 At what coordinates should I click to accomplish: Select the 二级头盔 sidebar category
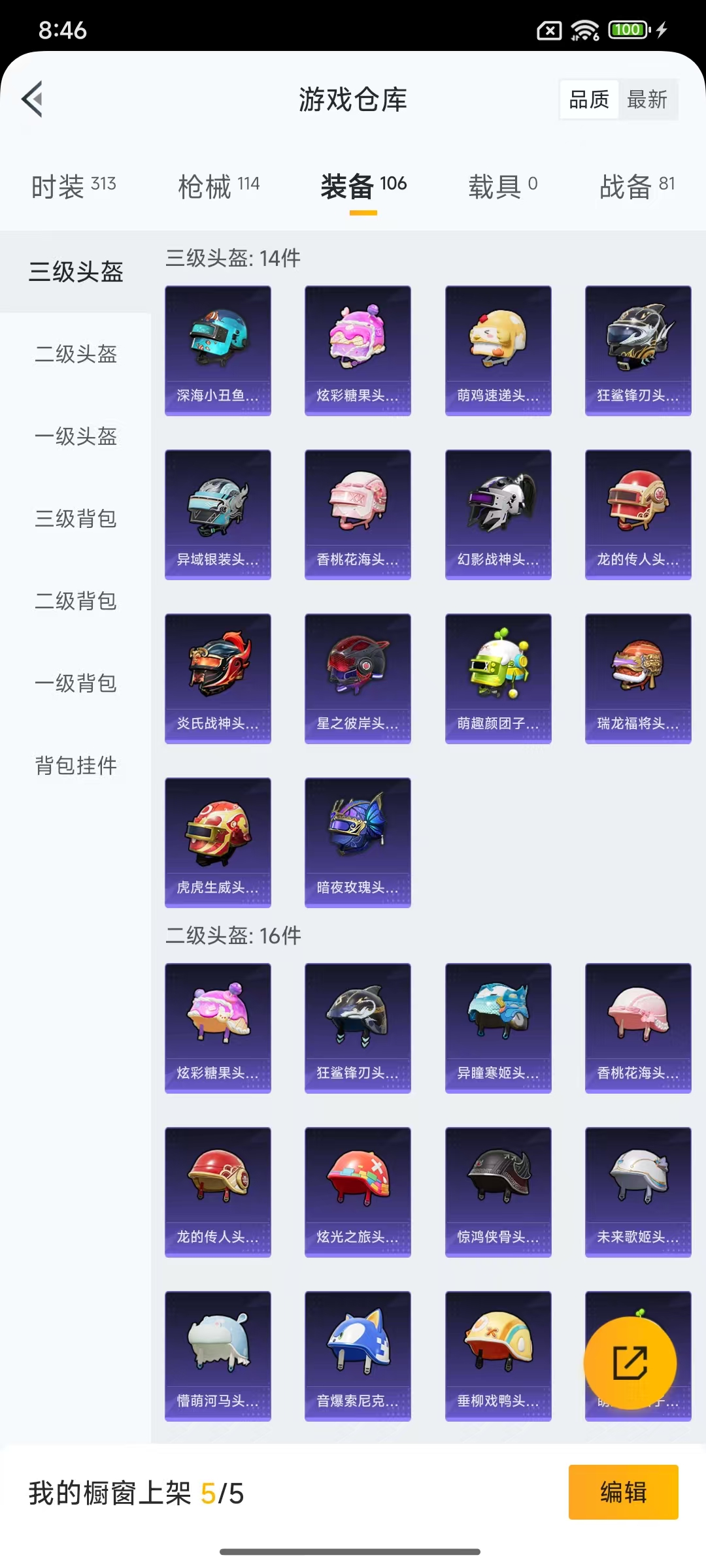click(x=74, y=355)
